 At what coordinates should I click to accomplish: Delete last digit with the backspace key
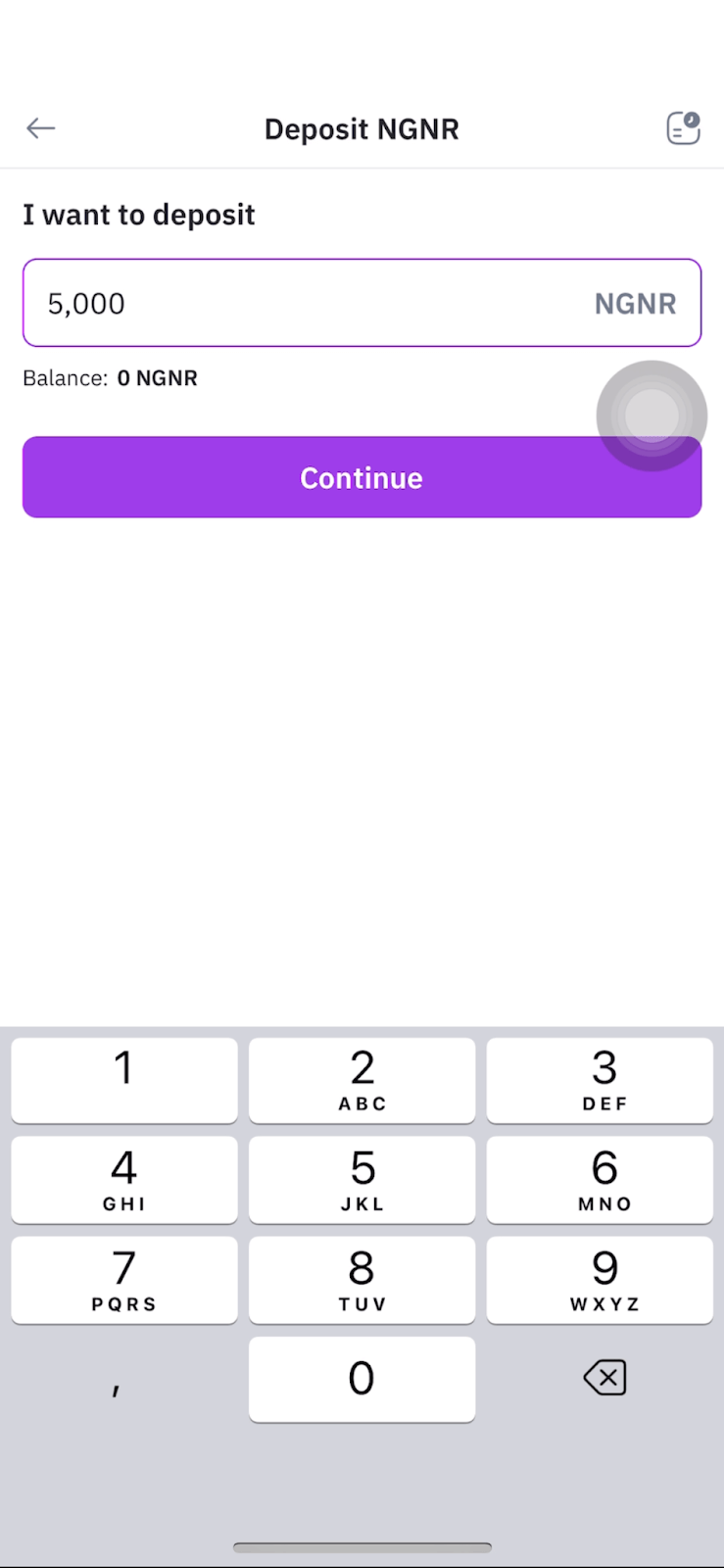[x=604, y=1378]
